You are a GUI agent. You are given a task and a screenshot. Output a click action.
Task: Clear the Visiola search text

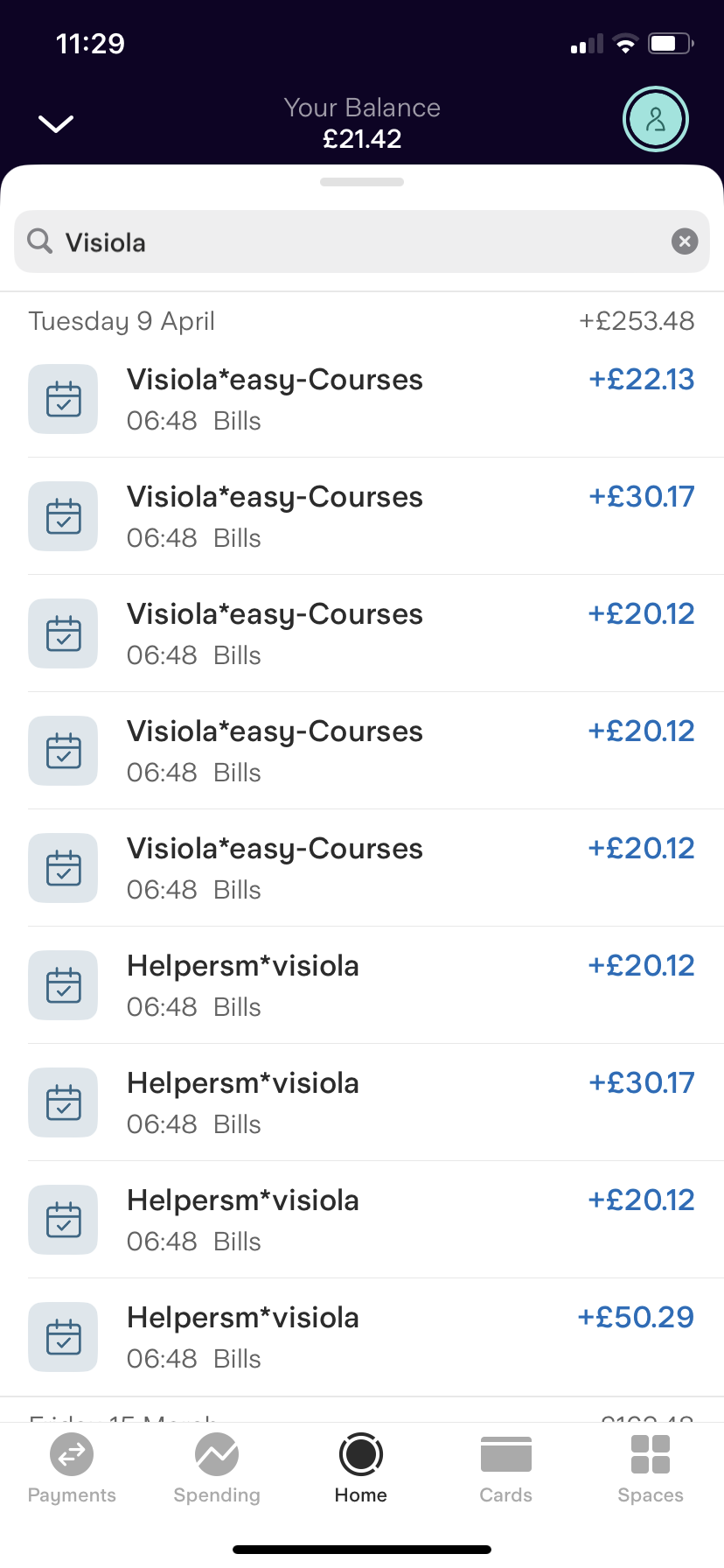click(x=684, y=241)
